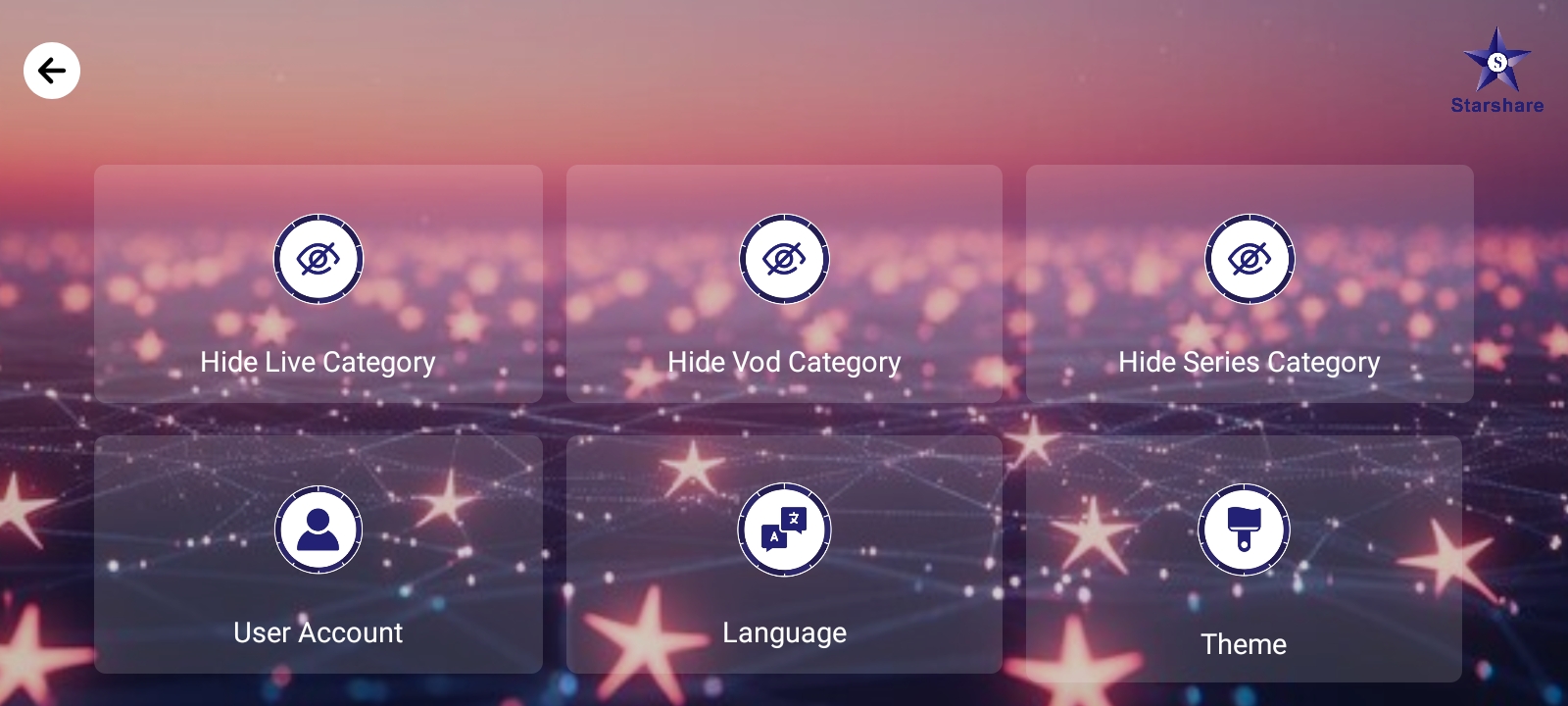
Task: Select the Hide Series Category card
Action: point(1249,284)
